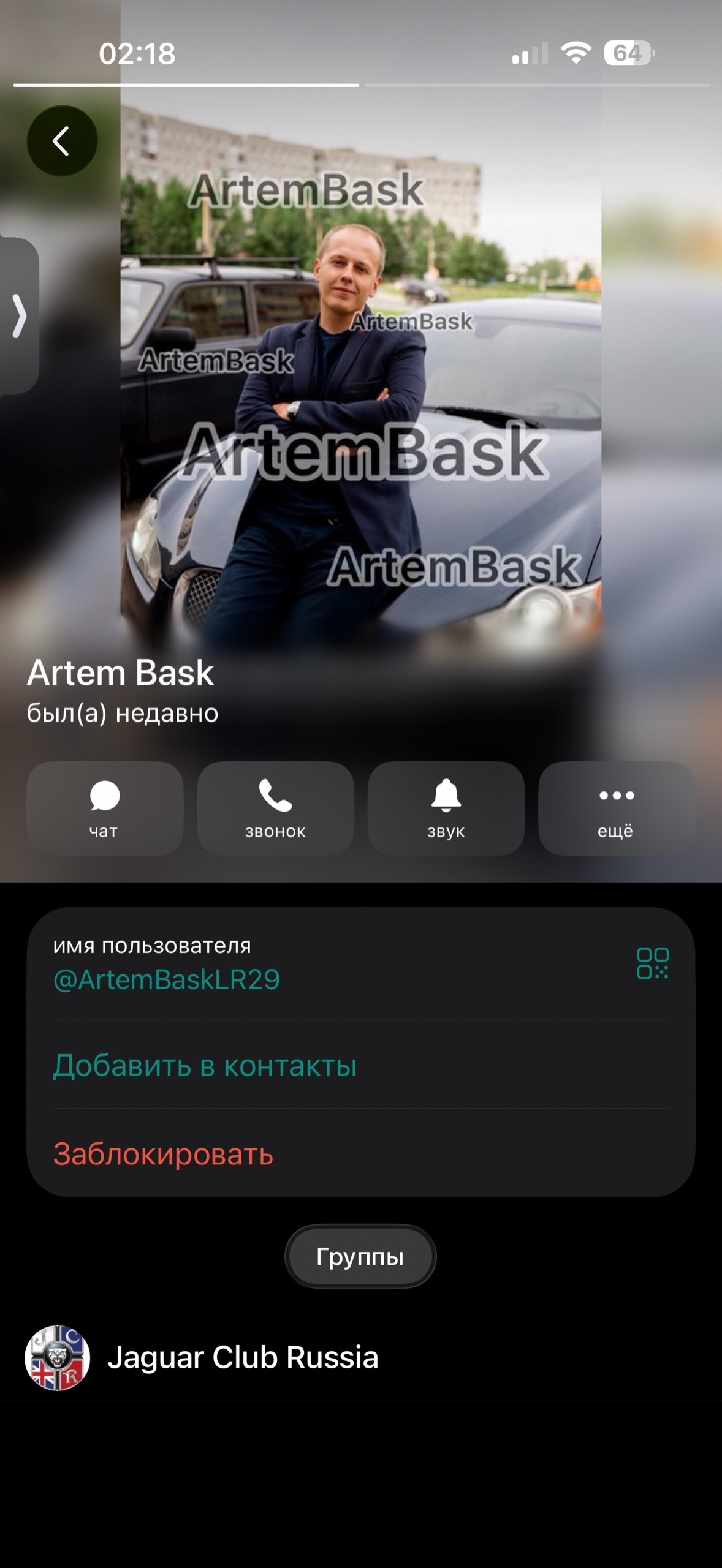The width and height of the screenshot is (722, 1568).
Task: Block the user with Заблокировать
Action: [163, 1154]
